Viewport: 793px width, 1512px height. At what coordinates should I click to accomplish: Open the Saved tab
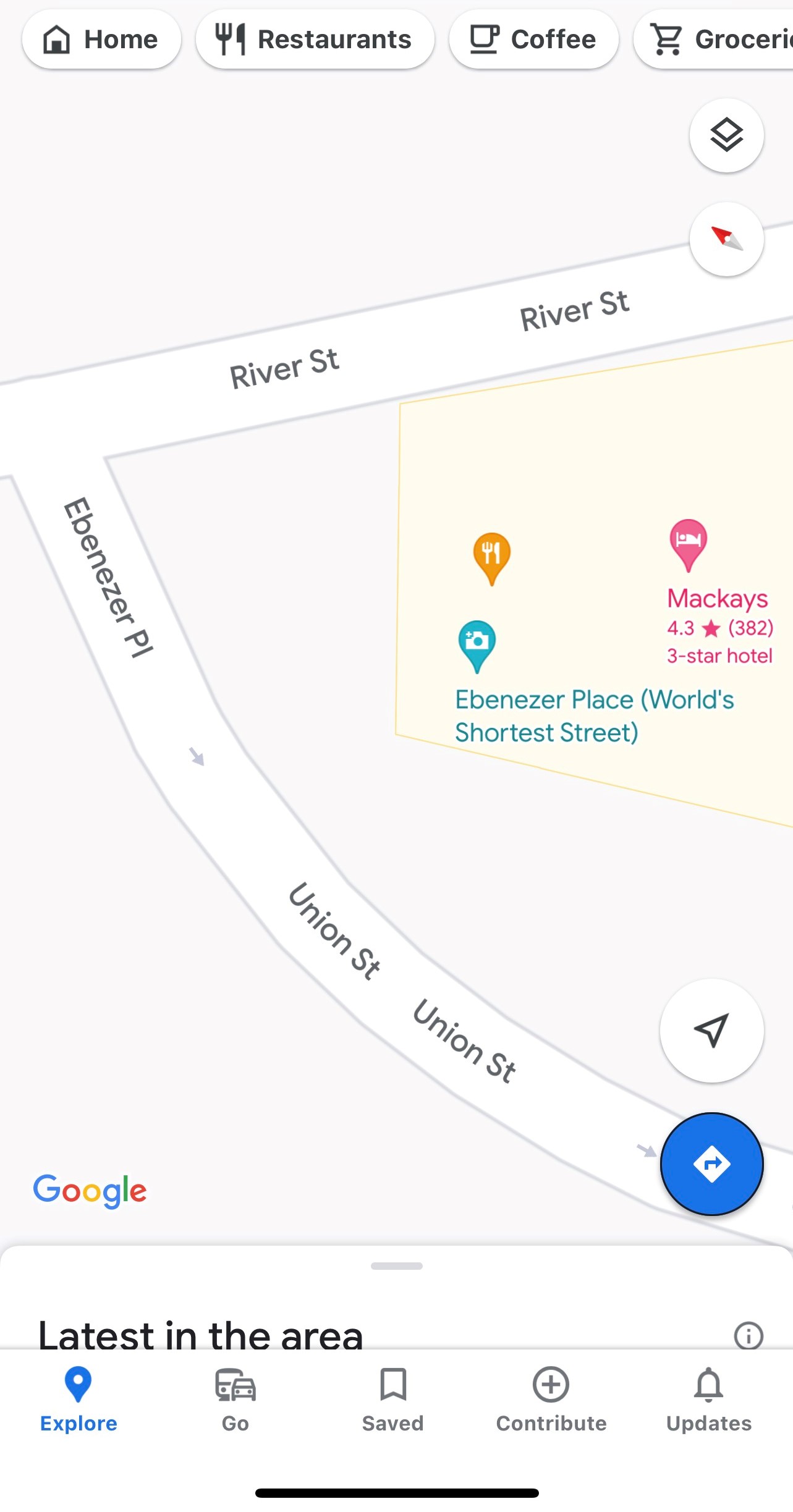(x=392, y=1400)
